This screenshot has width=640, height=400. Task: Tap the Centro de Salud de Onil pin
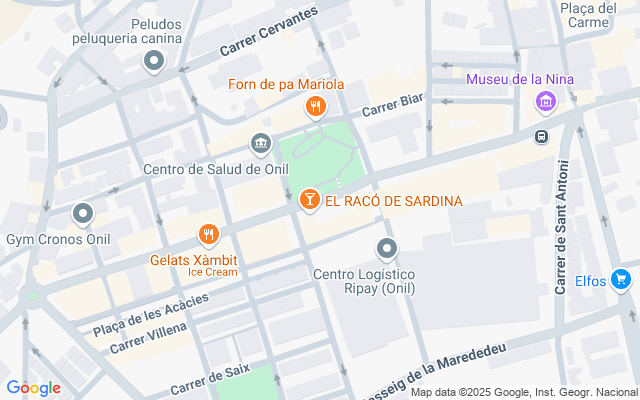pyautogui.click(x=262, y=145)
